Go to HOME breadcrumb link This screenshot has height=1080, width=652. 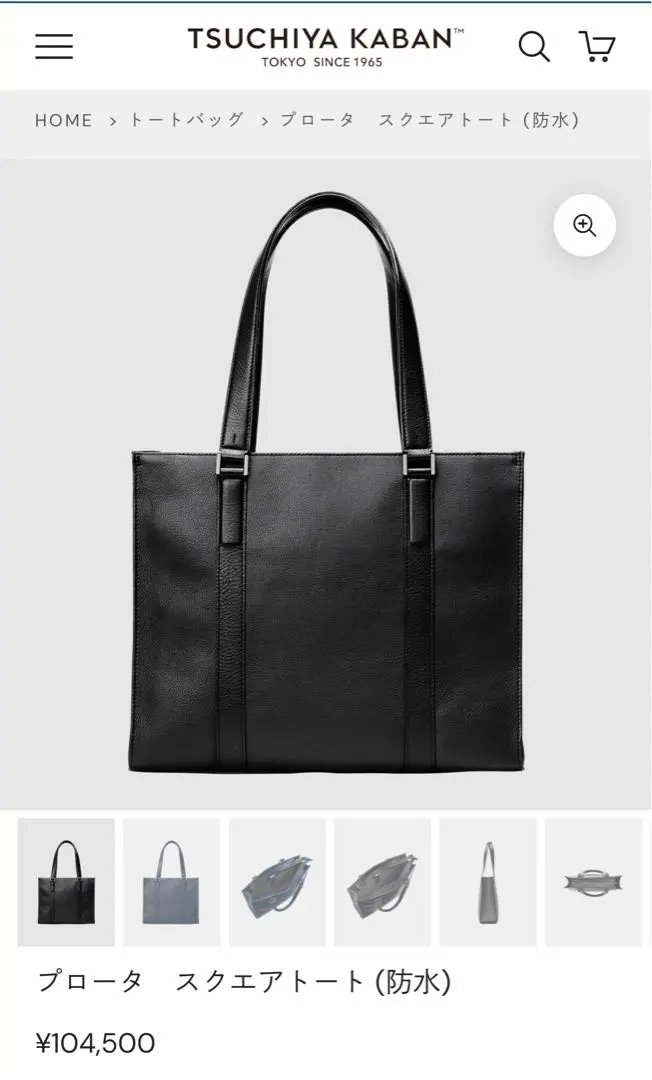pyautogui.click(x=64, y=120)
